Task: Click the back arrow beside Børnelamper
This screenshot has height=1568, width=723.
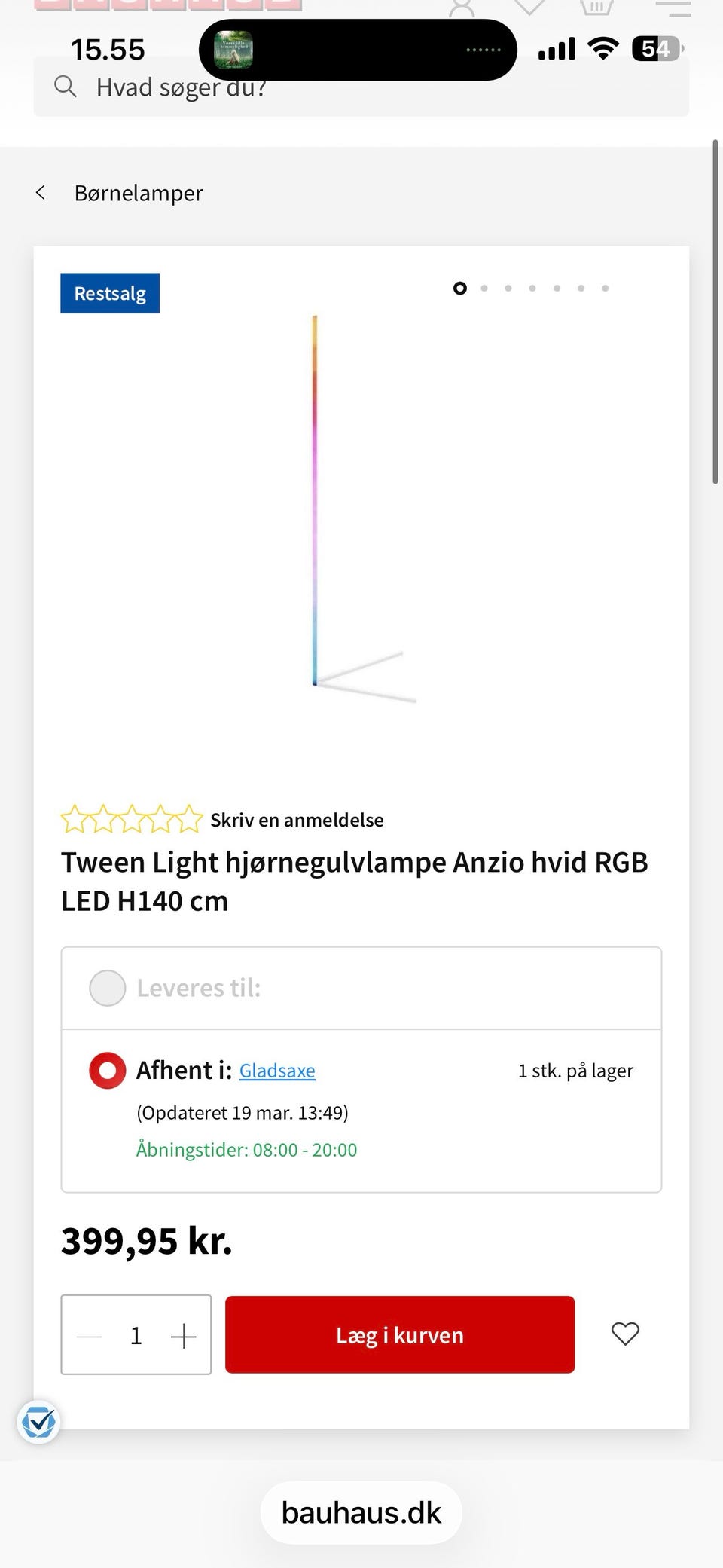Action: click(x=41, y=193)
